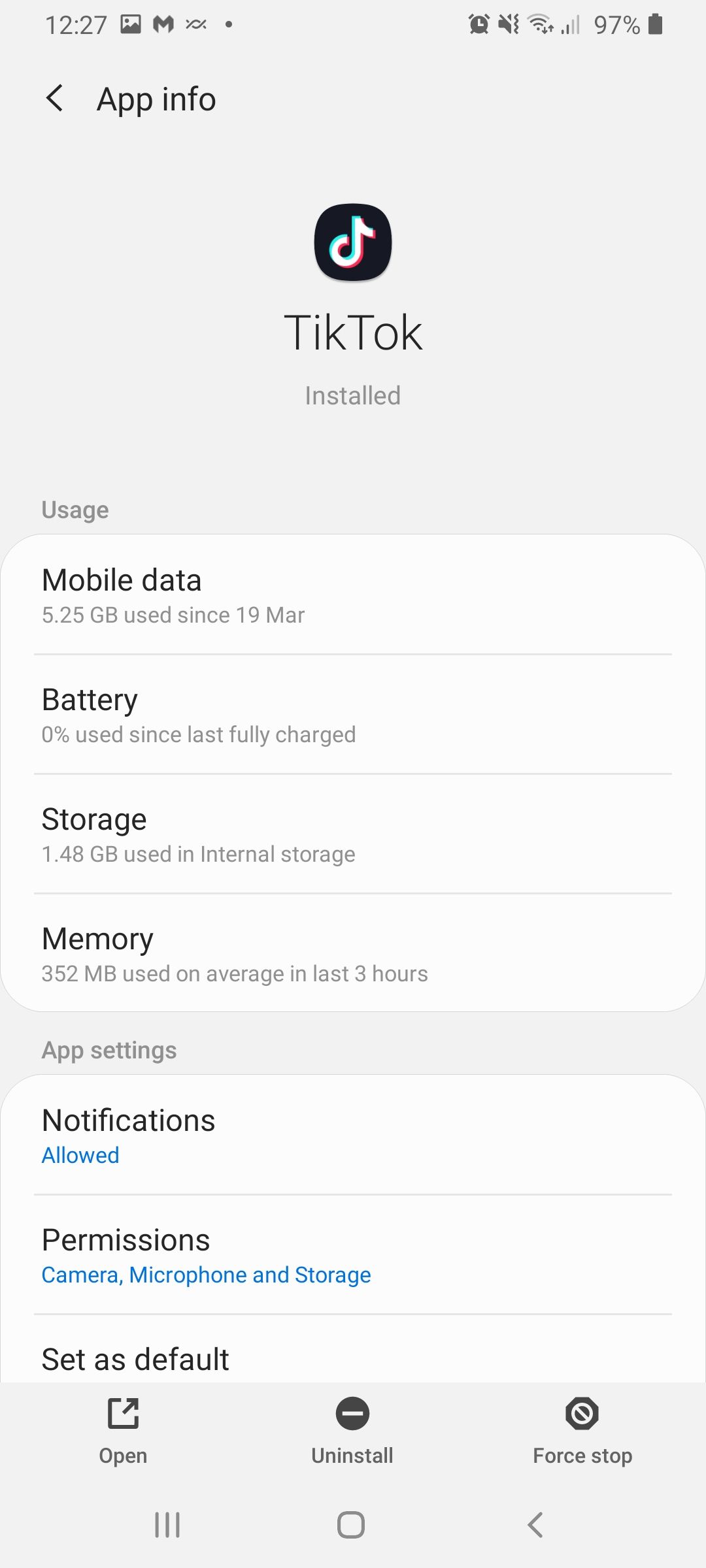The width and height of the screenshot is (706, 1568).
Task: Open Memory usage details
Action: (353, 954)
